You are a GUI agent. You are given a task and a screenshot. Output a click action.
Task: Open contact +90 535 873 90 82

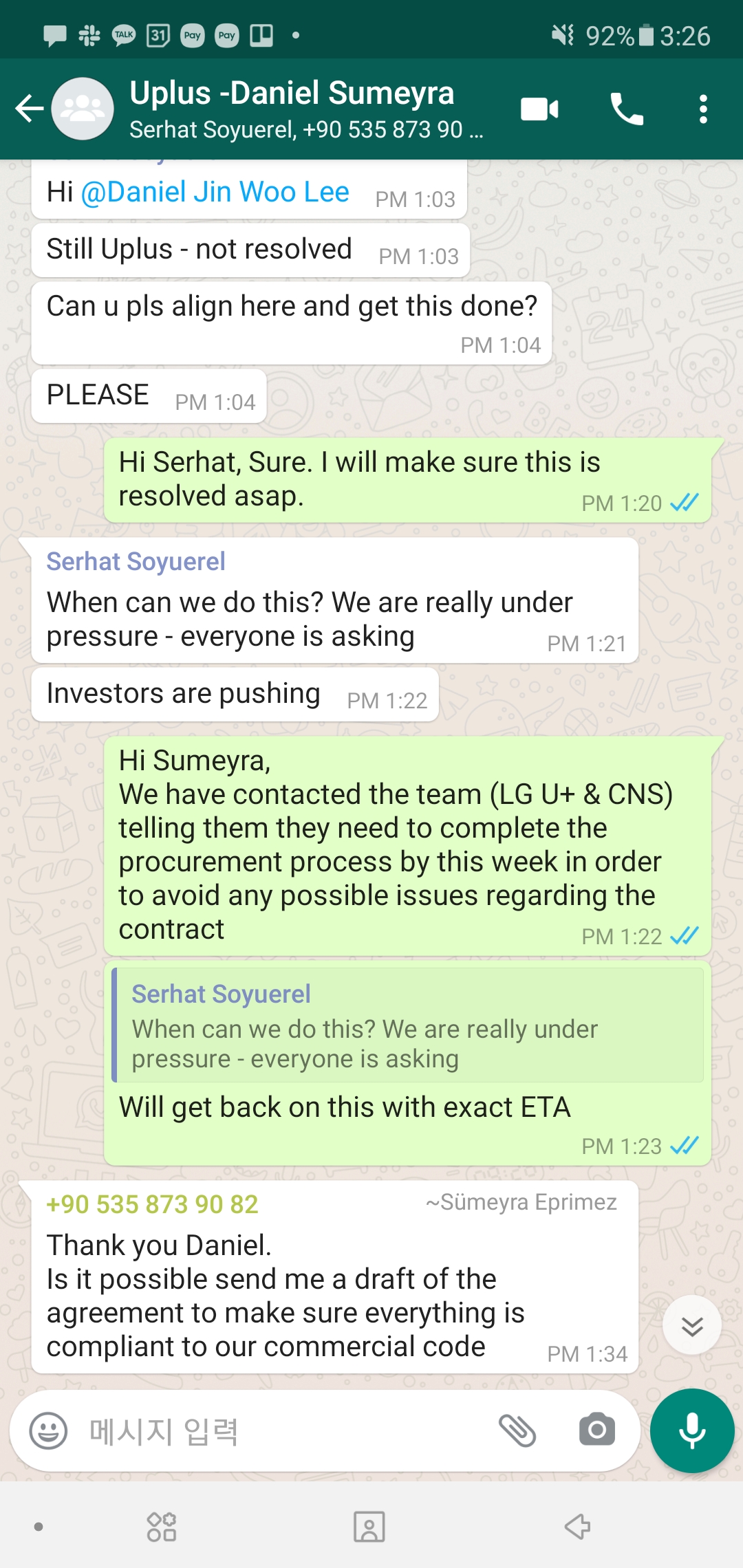tap(152, 1204)
